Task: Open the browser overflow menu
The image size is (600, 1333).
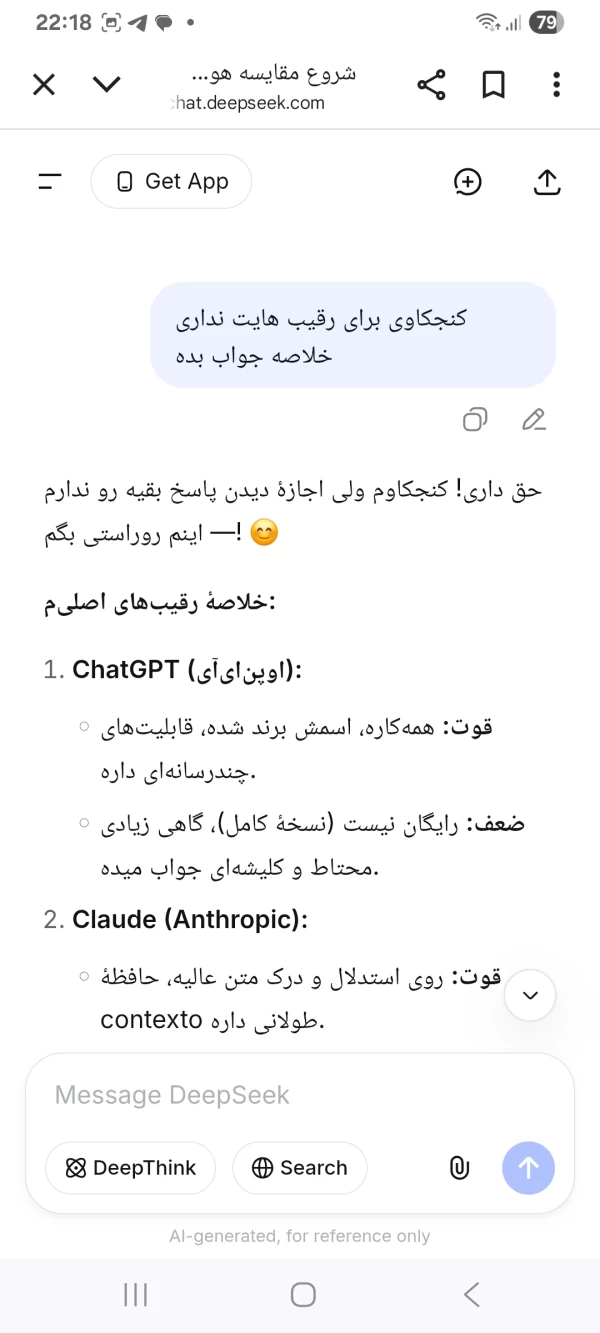Action: coord(556,85)
